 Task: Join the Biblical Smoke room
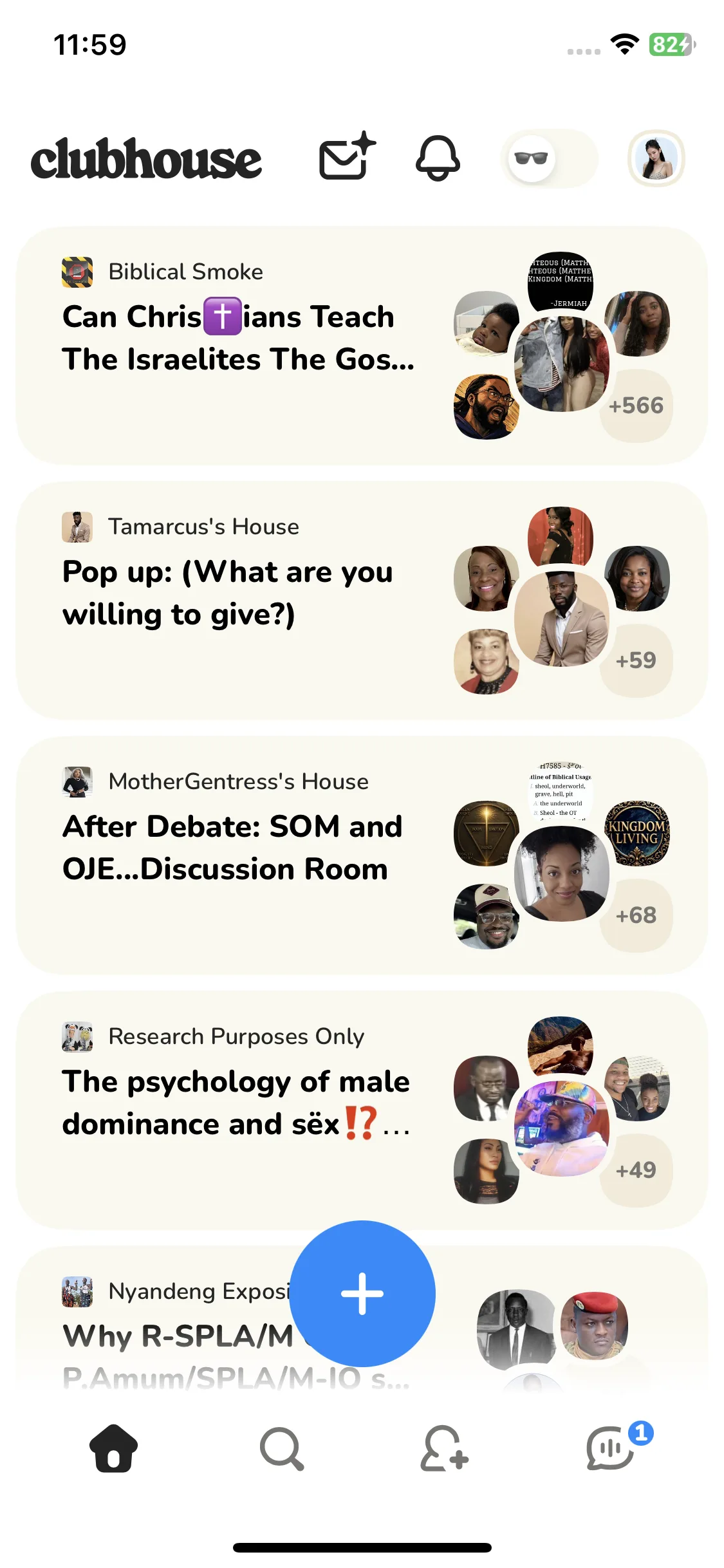(362, 345)
